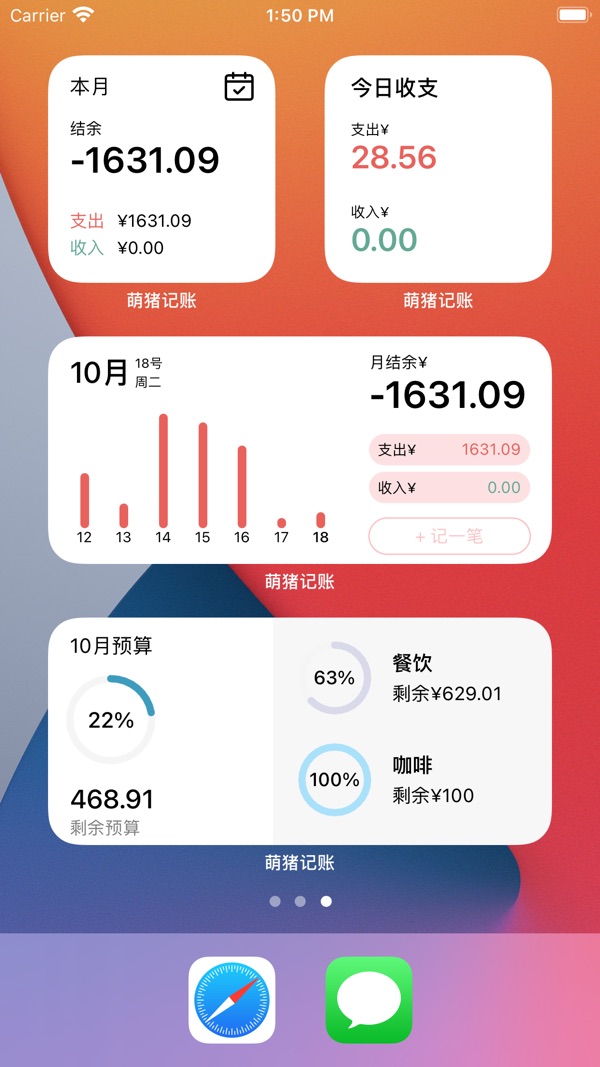Viewport: 600px width, 1067px height.
Task: Tap the + 记一笔 button
Action: coord(449,536)
